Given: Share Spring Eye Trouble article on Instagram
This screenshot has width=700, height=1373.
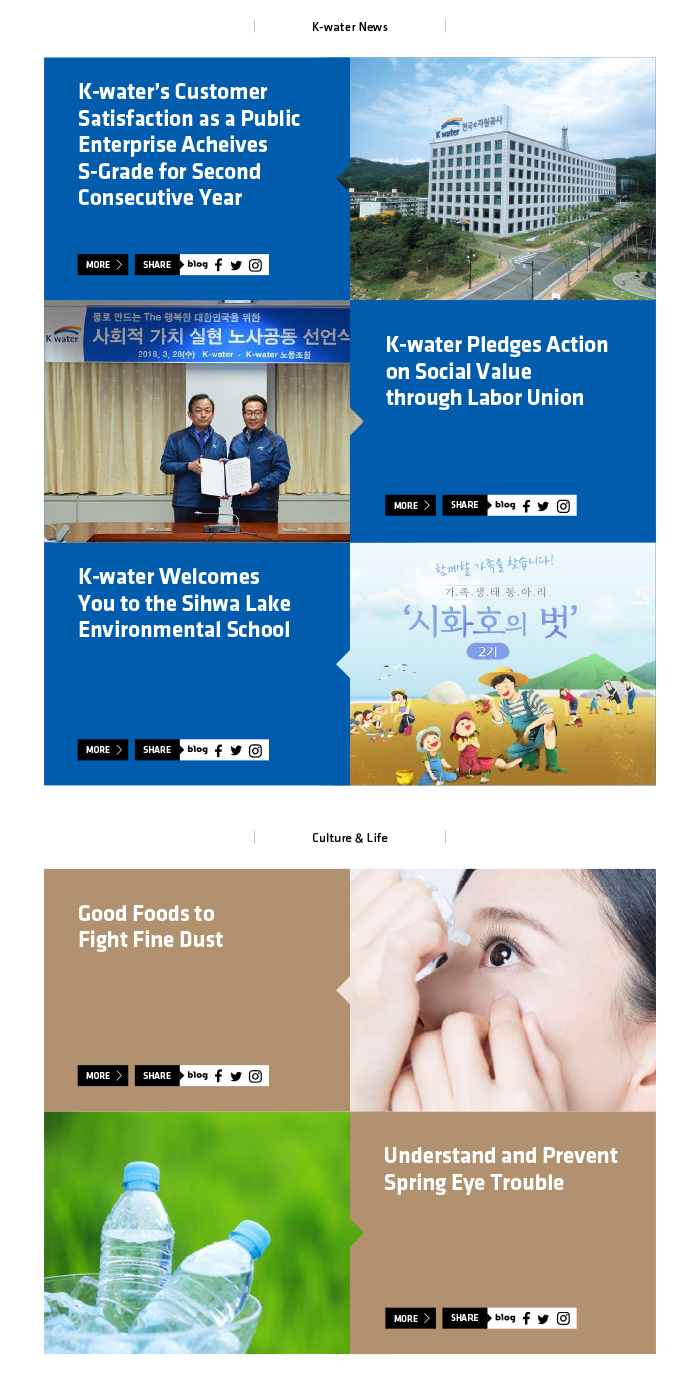Looking at the screenshot, I should point(563,1319).
